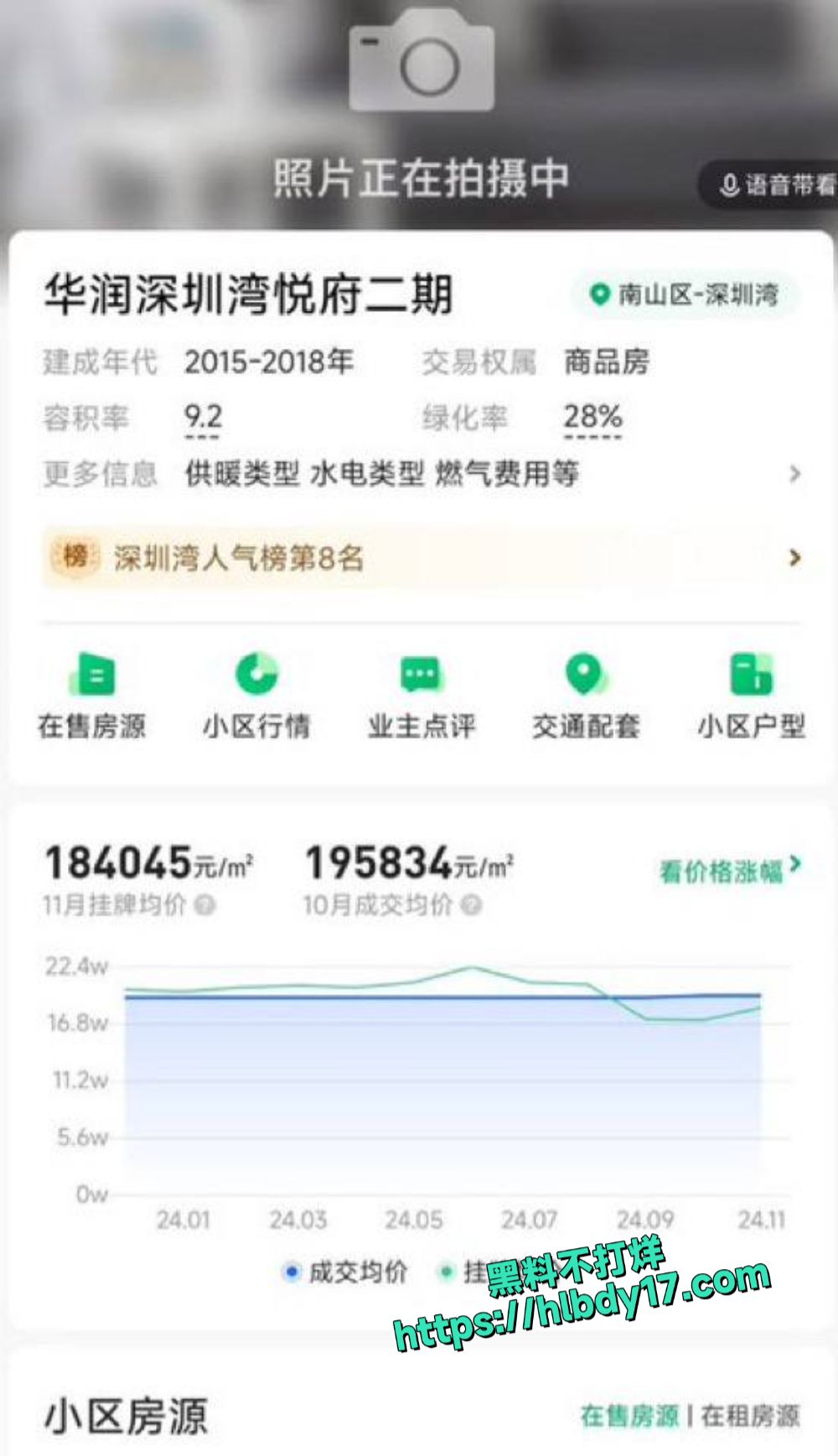
Task: Switch to 在售房源 tab under 小区房源
Action: pyautogui.click(x=629, y=1416)
